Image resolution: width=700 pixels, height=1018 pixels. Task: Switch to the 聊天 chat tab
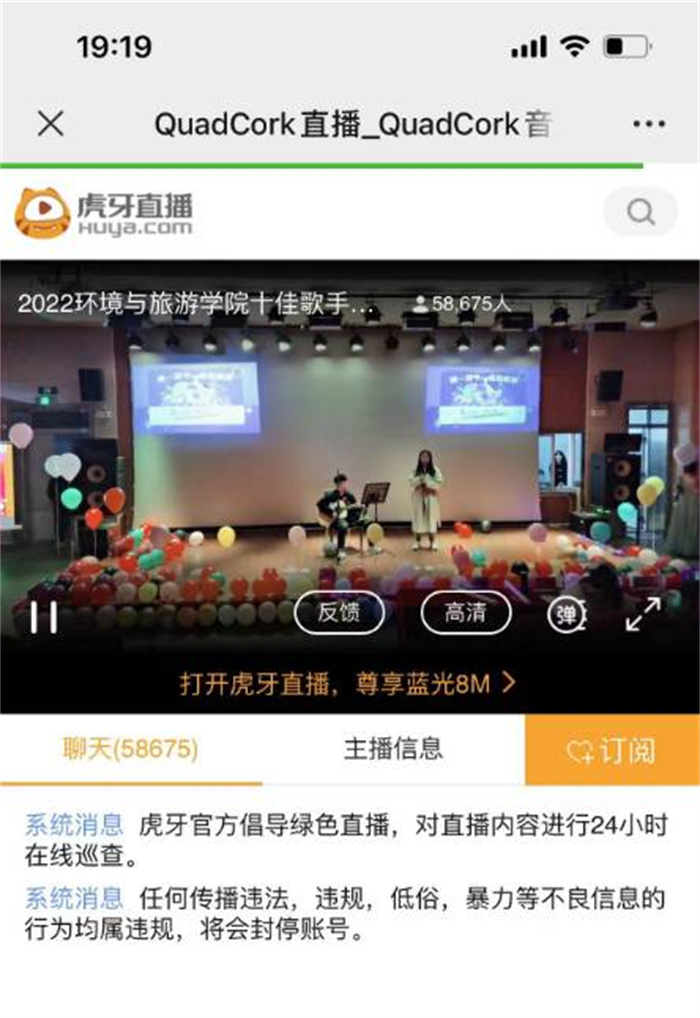pos(130,750)
